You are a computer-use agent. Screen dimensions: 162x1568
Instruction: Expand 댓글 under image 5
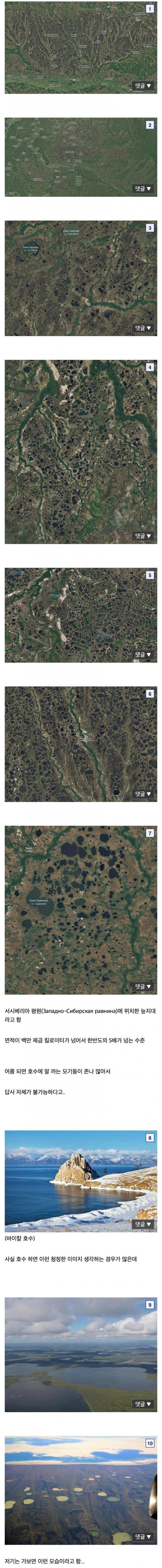click(x=144, y=655)
